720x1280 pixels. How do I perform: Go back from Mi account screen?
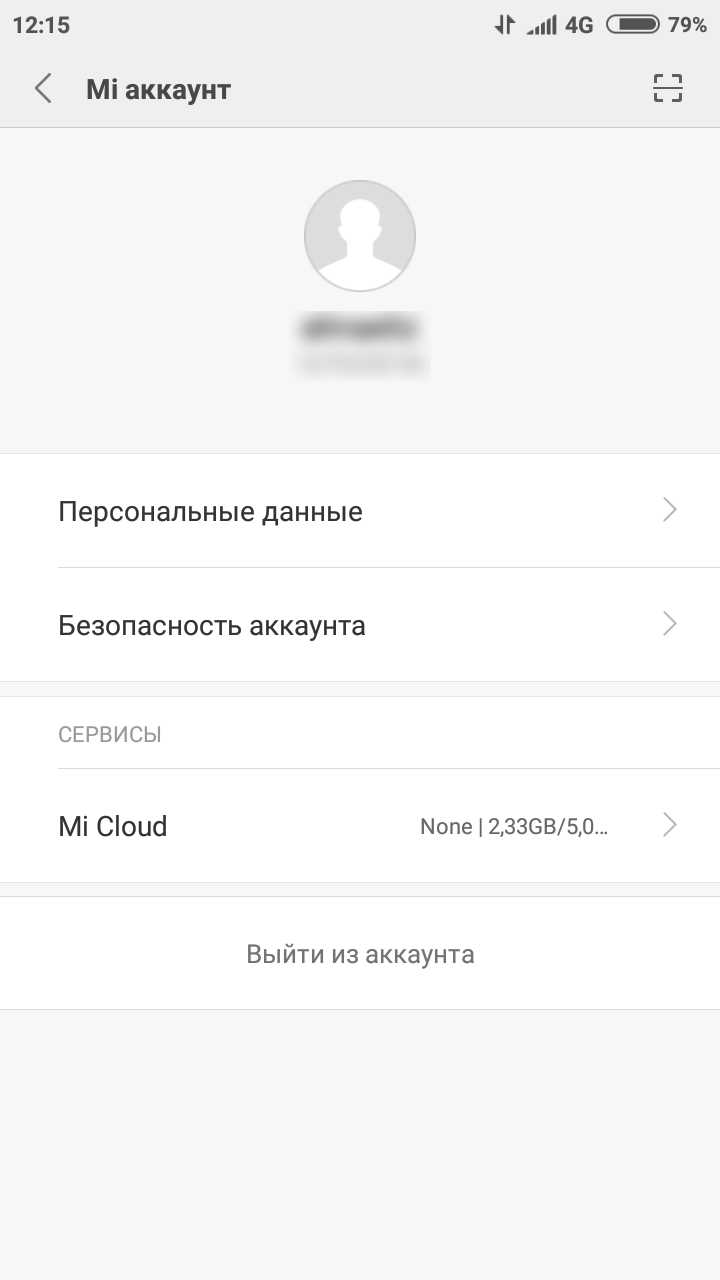pyautogui.click(x=43, y=89)
